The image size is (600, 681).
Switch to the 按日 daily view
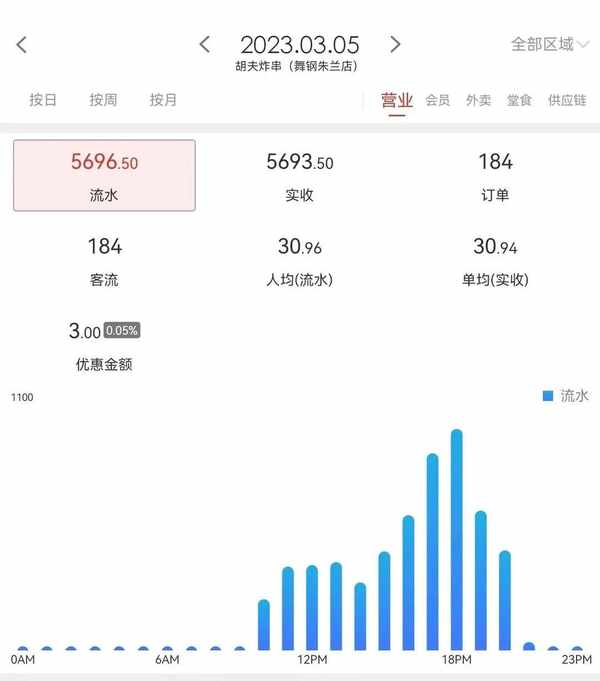tap(43, 100)
